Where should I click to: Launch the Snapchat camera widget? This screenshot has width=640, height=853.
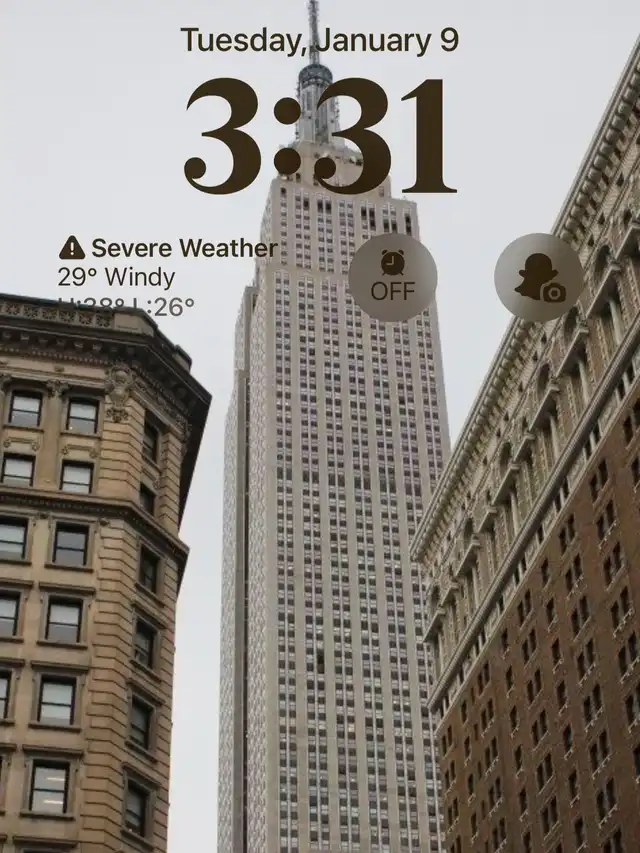(x=539, y=277)
